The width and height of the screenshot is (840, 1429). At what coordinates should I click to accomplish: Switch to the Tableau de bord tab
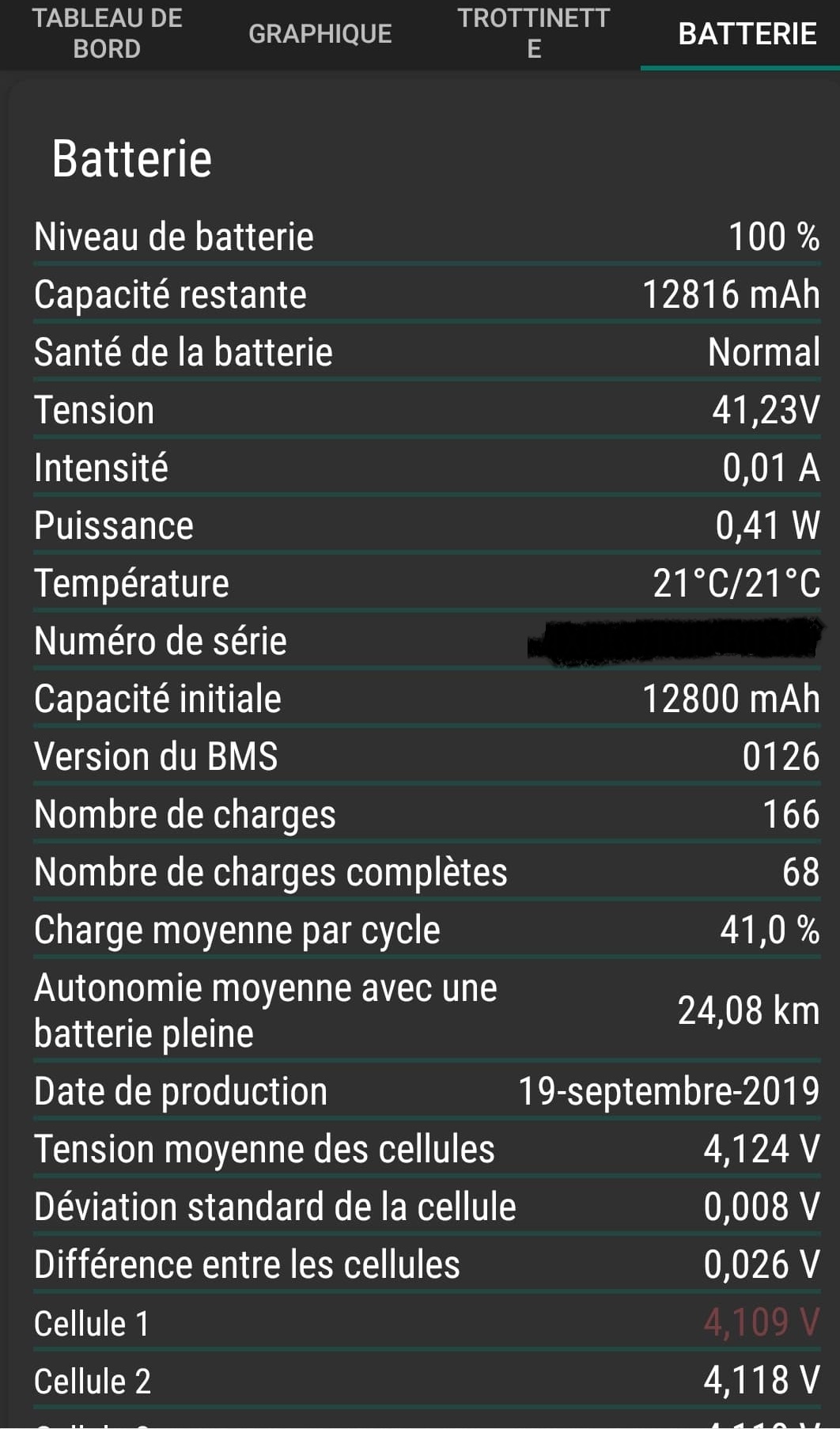coord(107,34)
